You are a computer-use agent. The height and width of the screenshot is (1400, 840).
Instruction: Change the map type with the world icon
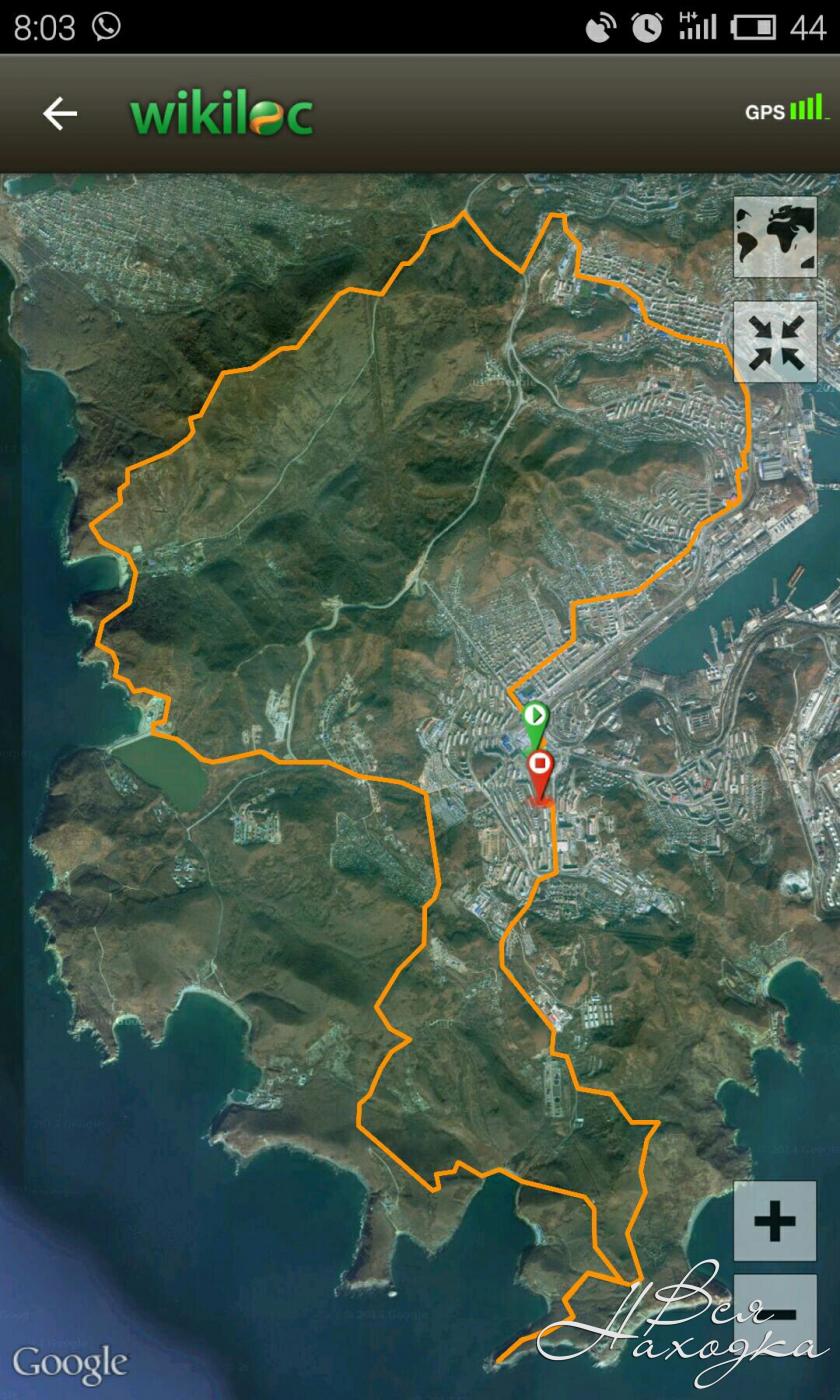(x=775, y=236)
